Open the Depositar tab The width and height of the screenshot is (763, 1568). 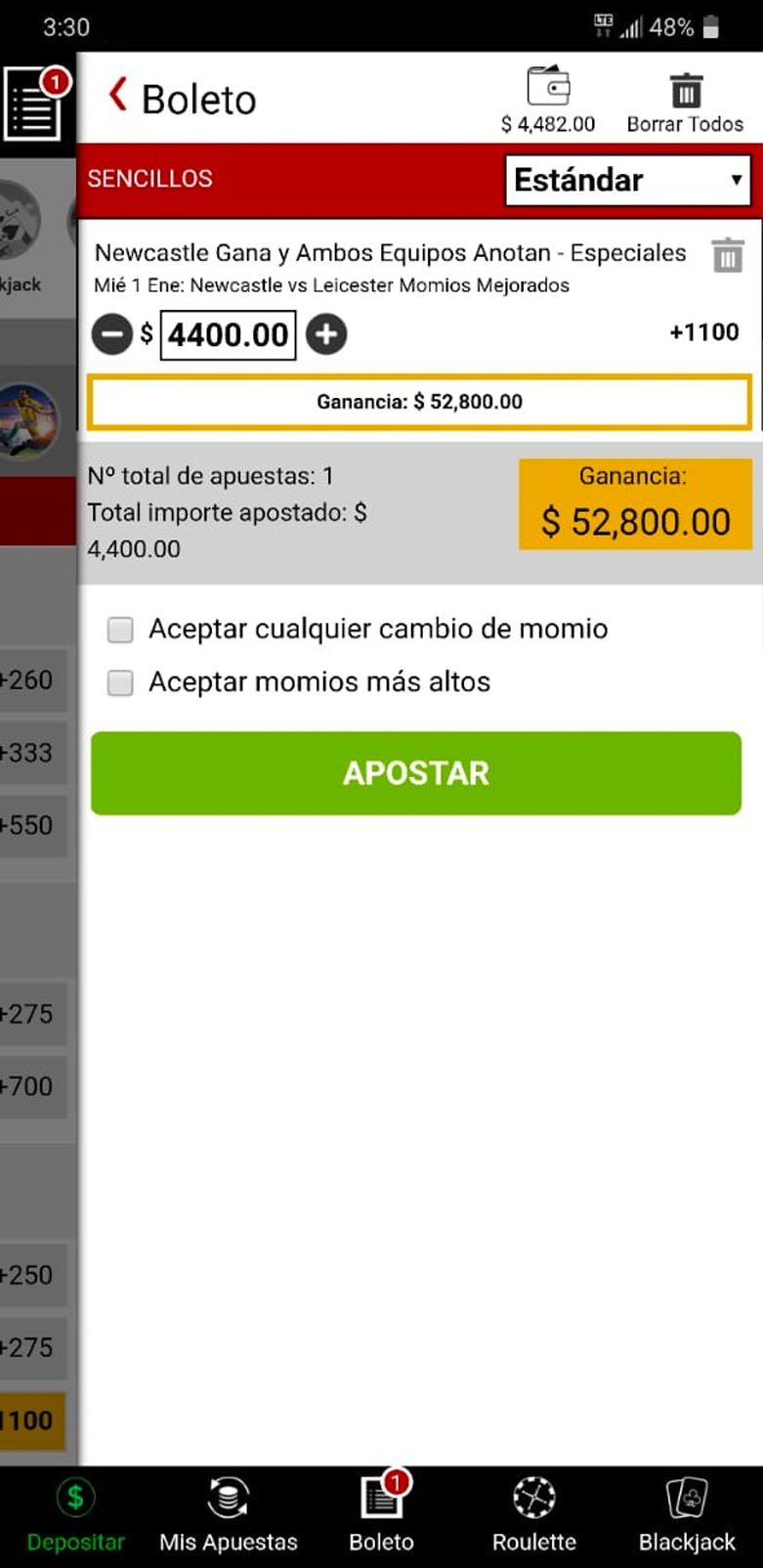point(75,1516)
